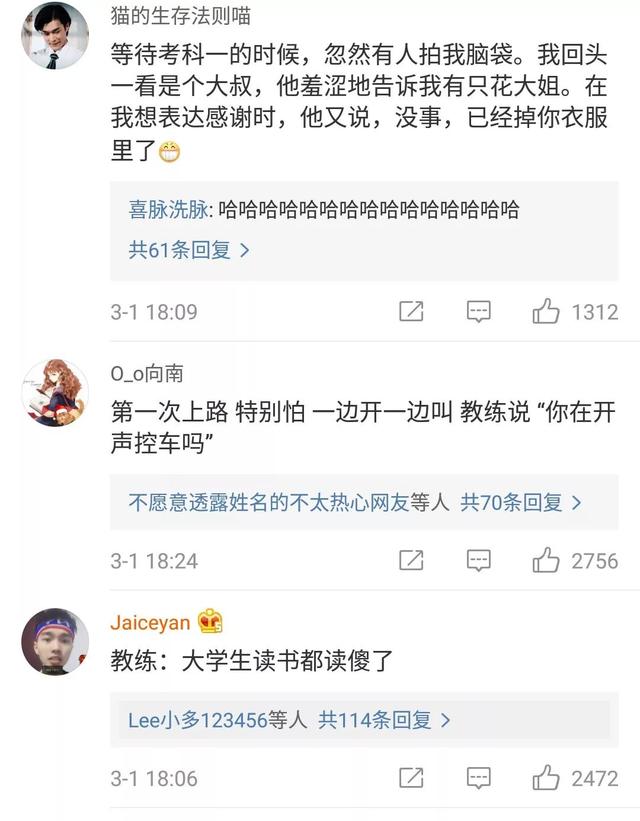Reply to the comment posted at 3-1 18:06
Image resolution: width=640 pixels, height=821 pixels.
point(479,778)
